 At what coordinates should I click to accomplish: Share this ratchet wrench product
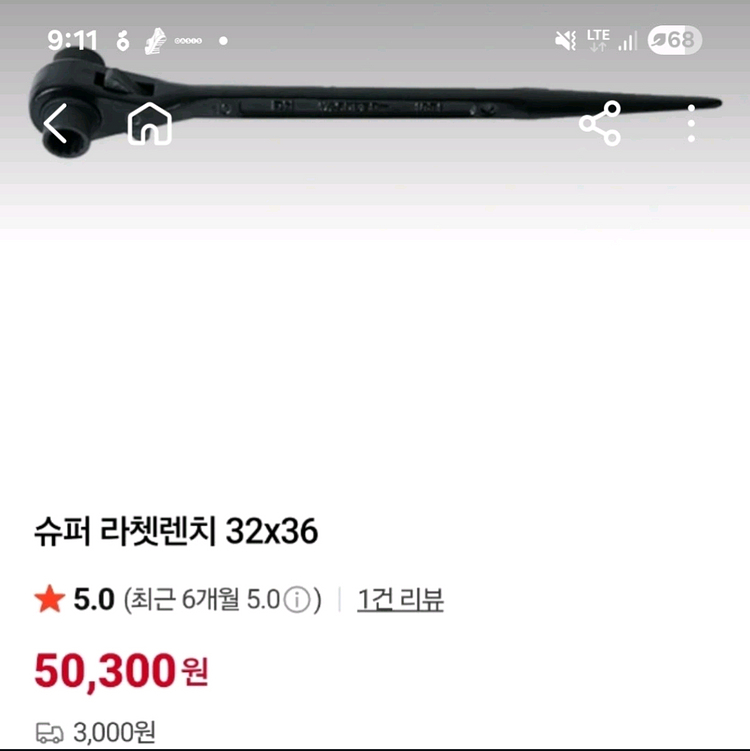coord(600,125)
